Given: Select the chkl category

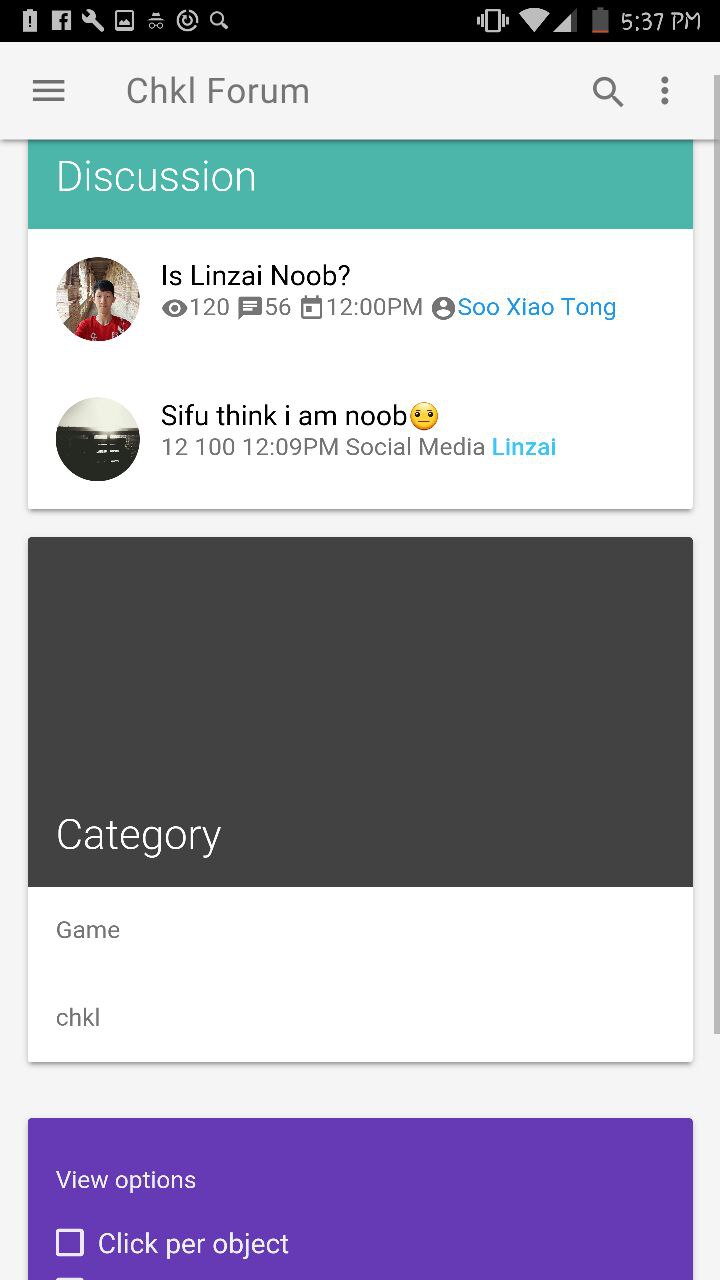Looking at the screenshot, I should click(x=78, y=1018).
